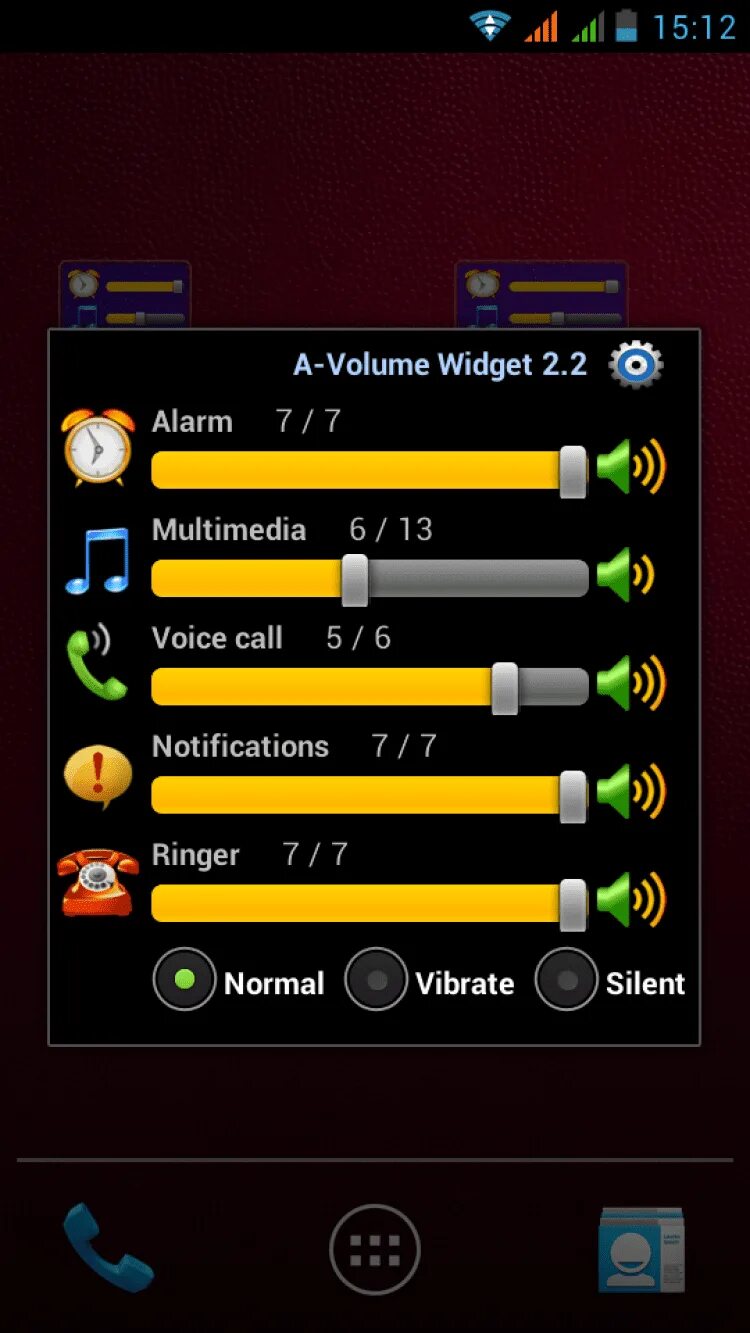The height and width of the screenshot is (1333, 750).
Task: Select the Normal ringer mode
Action: 239,980
